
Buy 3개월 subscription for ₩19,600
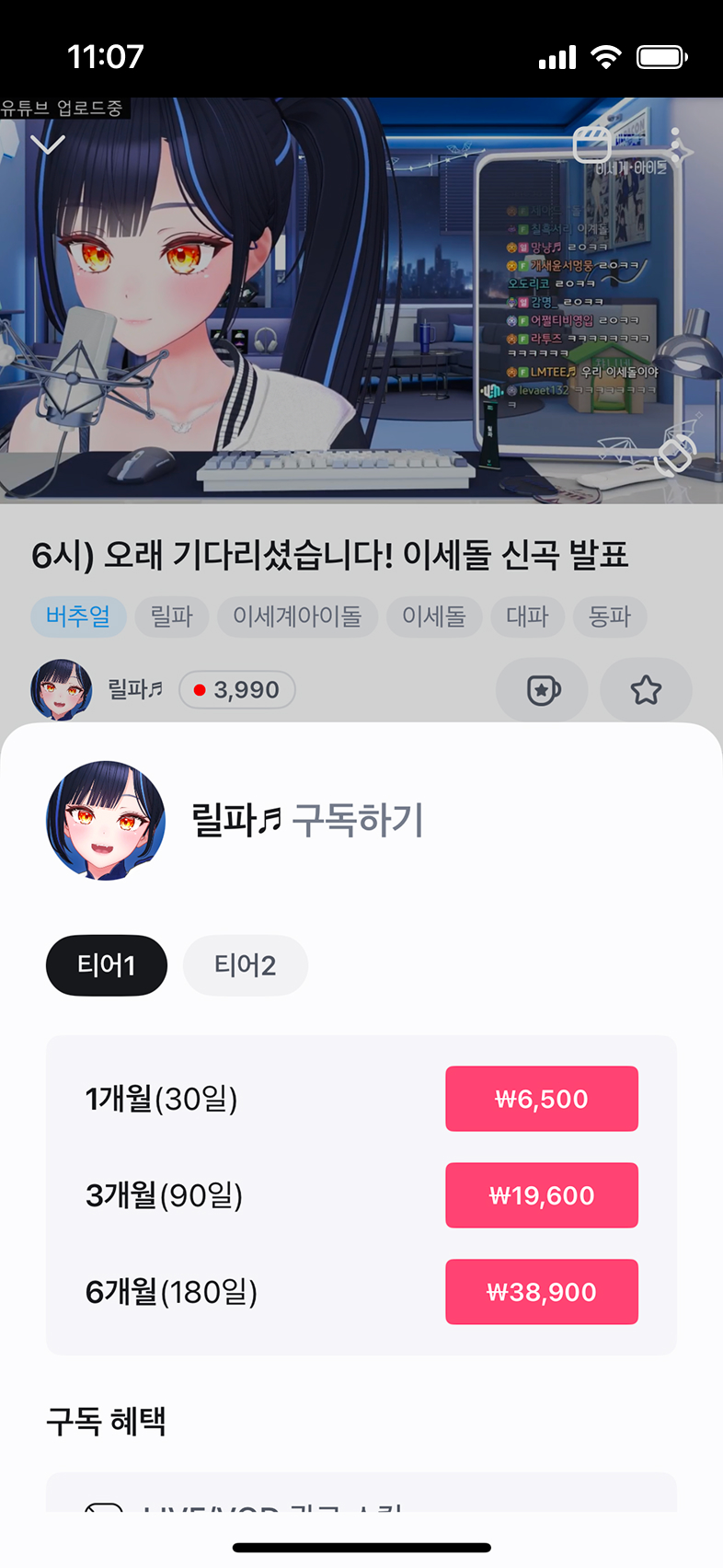point(542,1195)
